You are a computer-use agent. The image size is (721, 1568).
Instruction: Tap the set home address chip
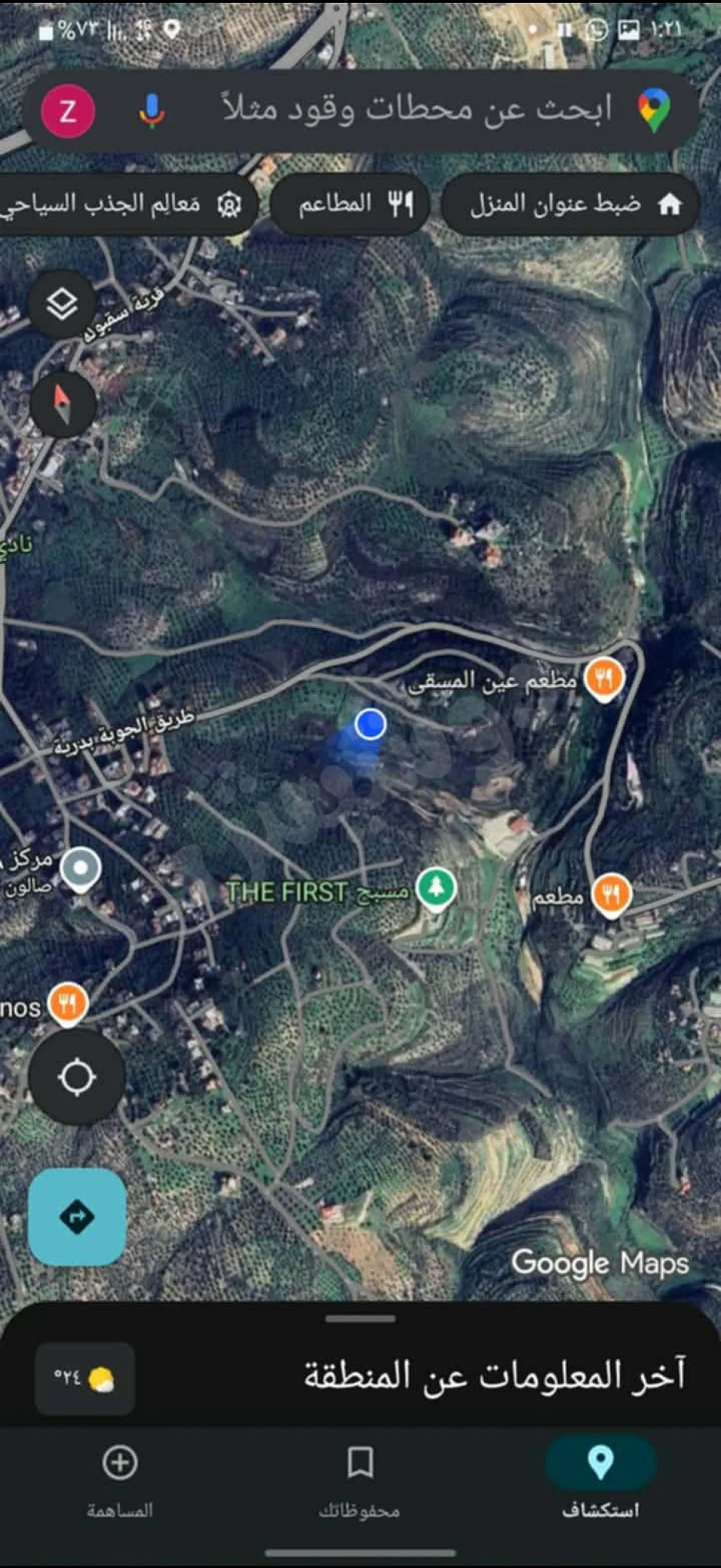(570, 205)
